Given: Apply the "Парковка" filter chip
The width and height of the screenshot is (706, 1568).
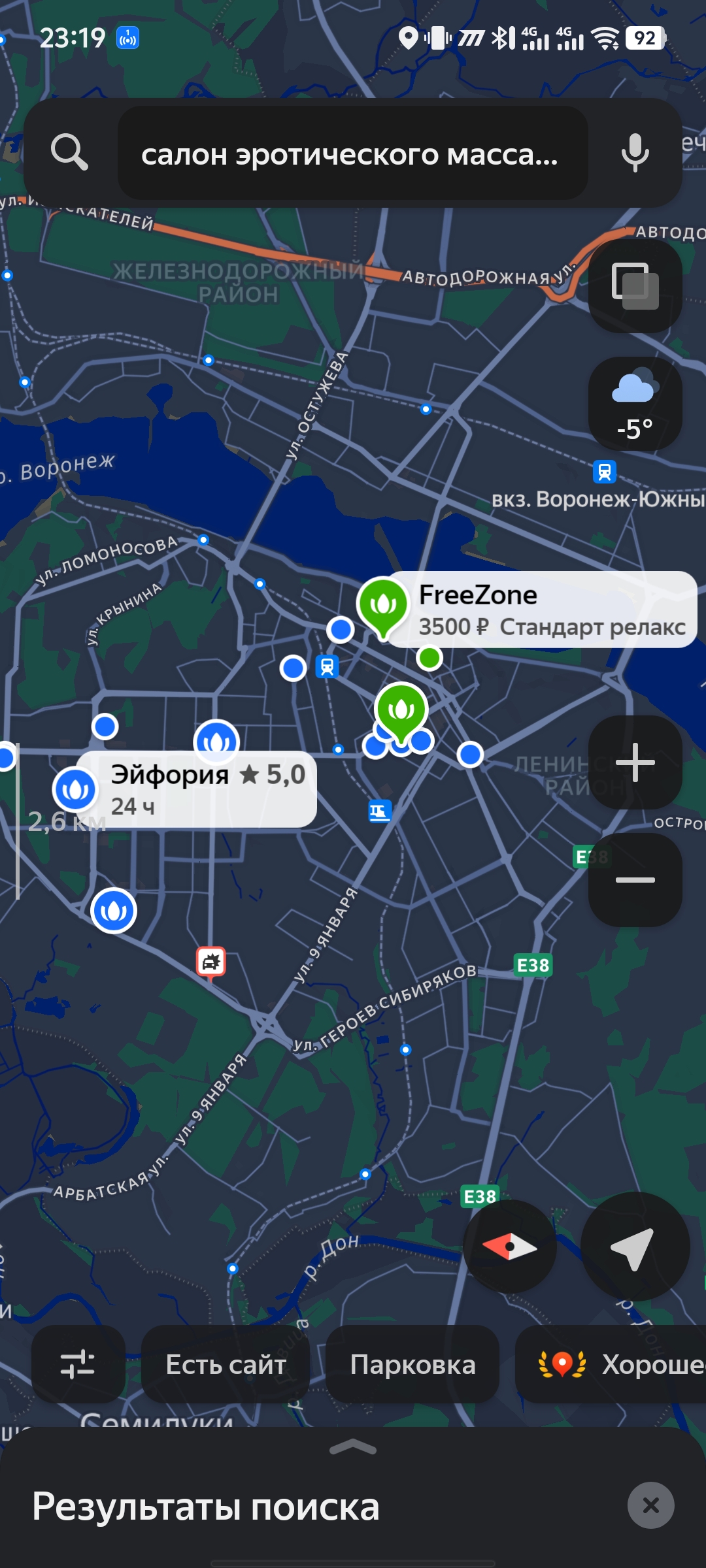Looking at the screenshot, I should [x=412, y=1364].
